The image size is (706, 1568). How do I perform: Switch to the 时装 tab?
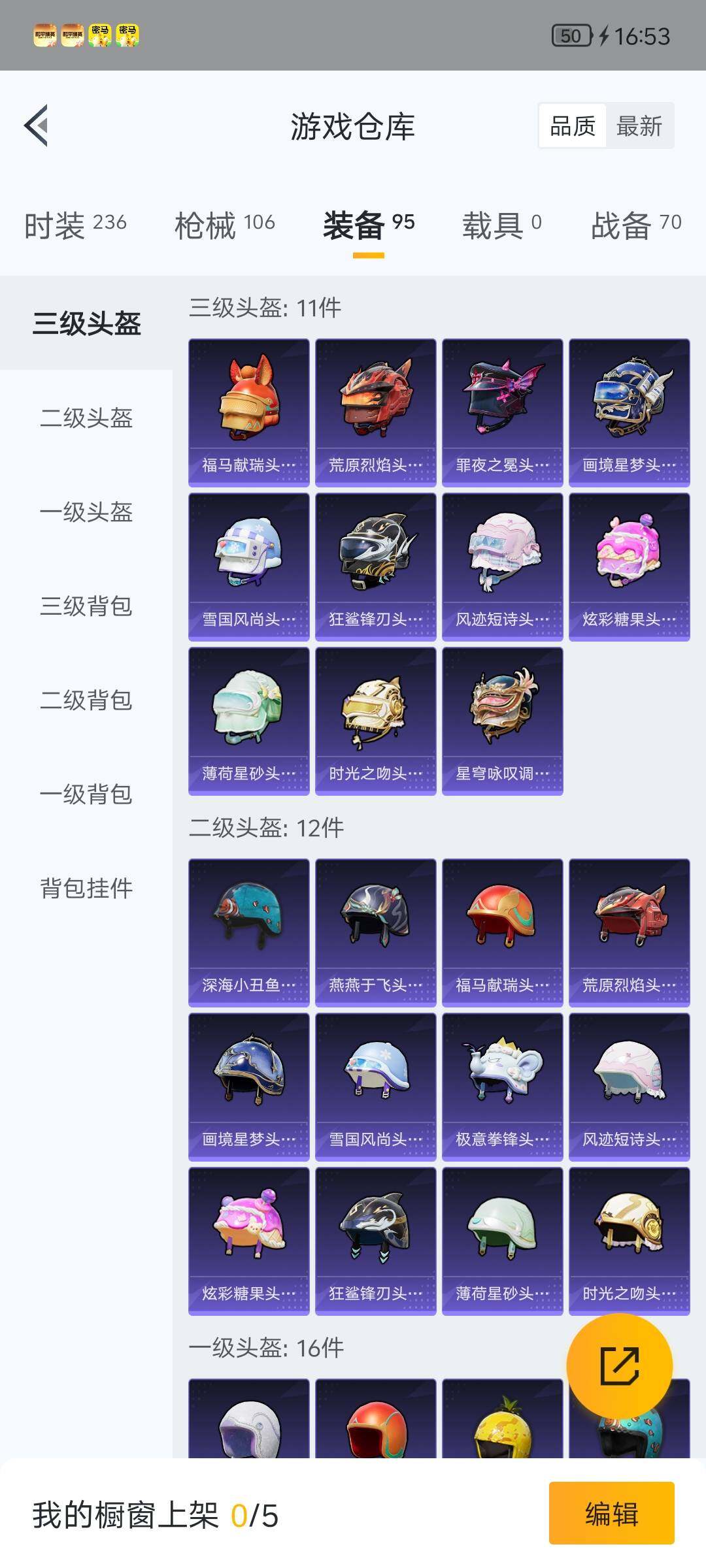pyautogui.click(x=75, y=225)
